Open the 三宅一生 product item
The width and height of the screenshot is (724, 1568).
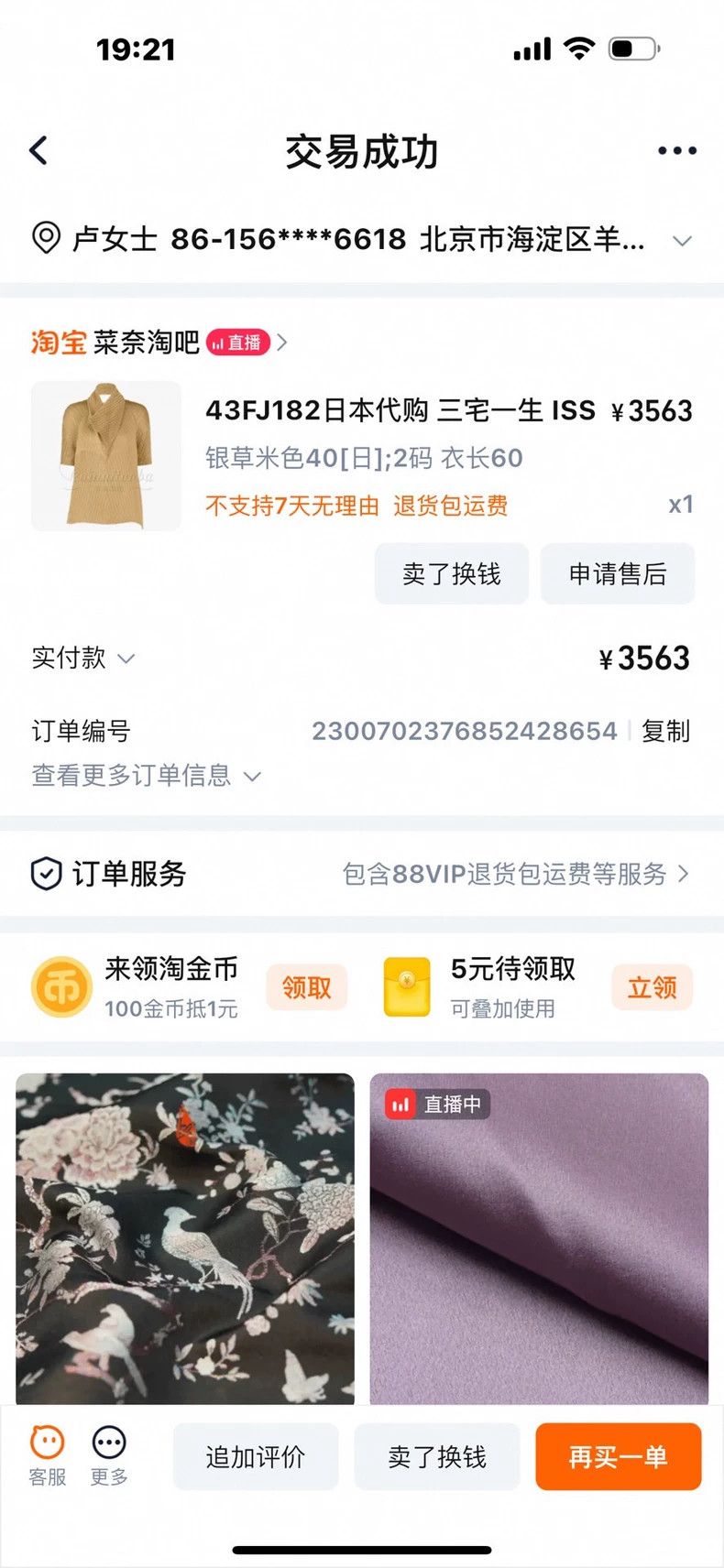362,456
